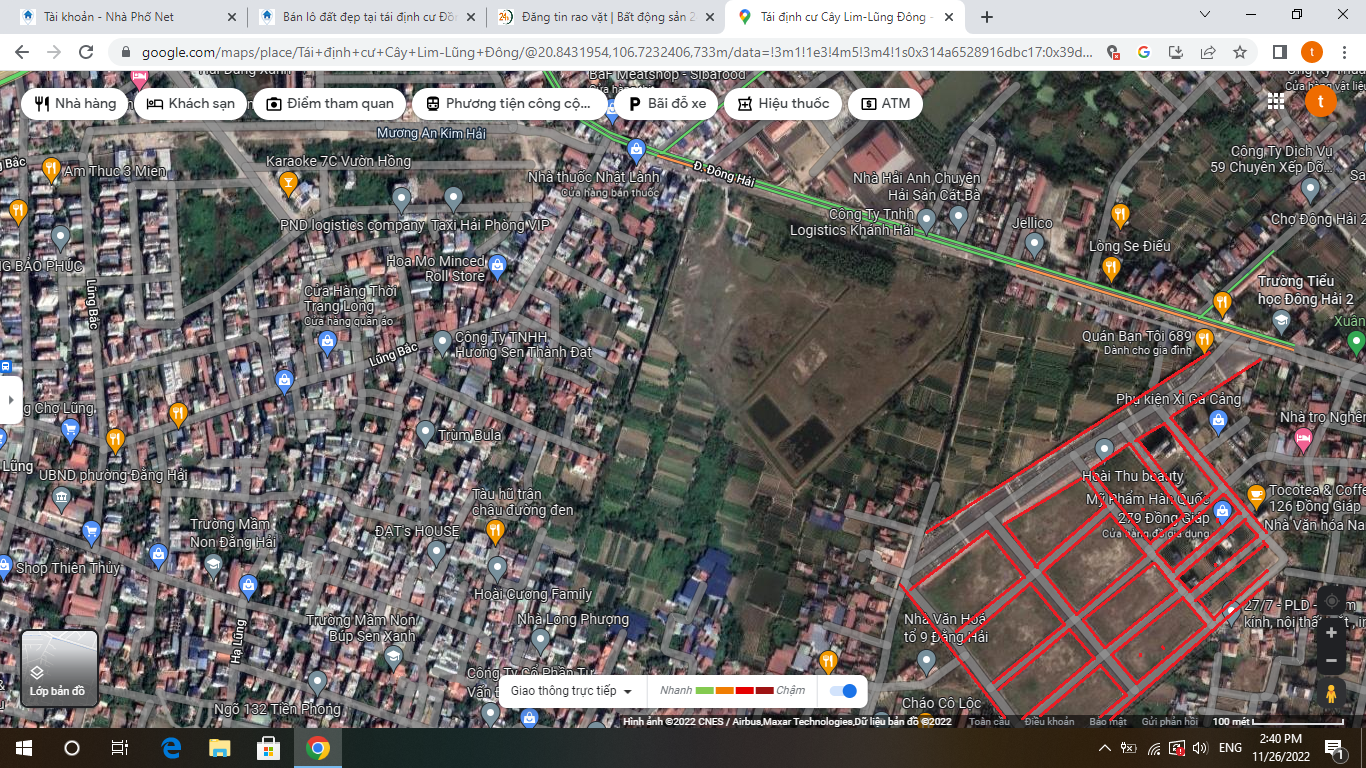Viewport: 1366px width, 768px height.
Task: Tap the Bãi đỗ xe chip
Action: pos(666,104)
